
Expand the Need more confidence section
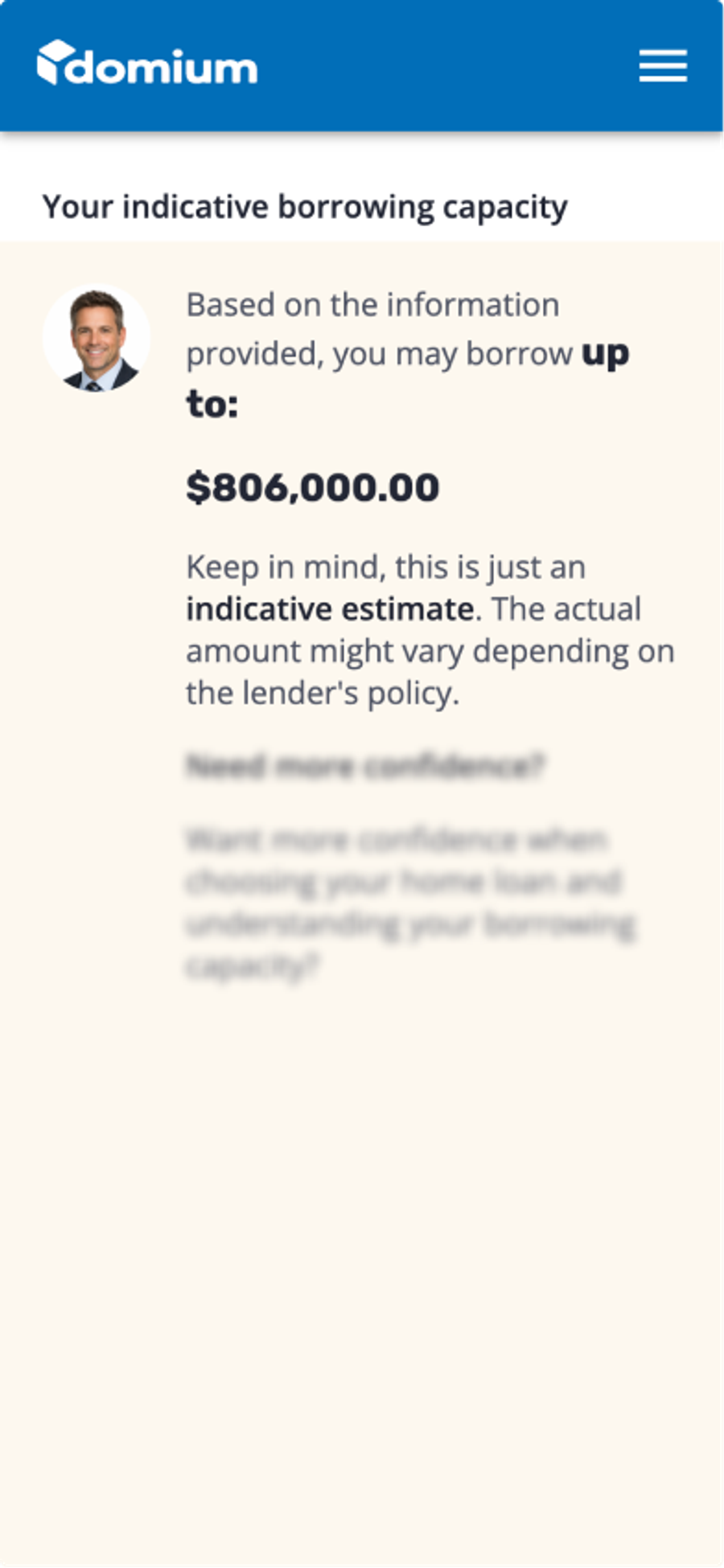pos(365,766)
